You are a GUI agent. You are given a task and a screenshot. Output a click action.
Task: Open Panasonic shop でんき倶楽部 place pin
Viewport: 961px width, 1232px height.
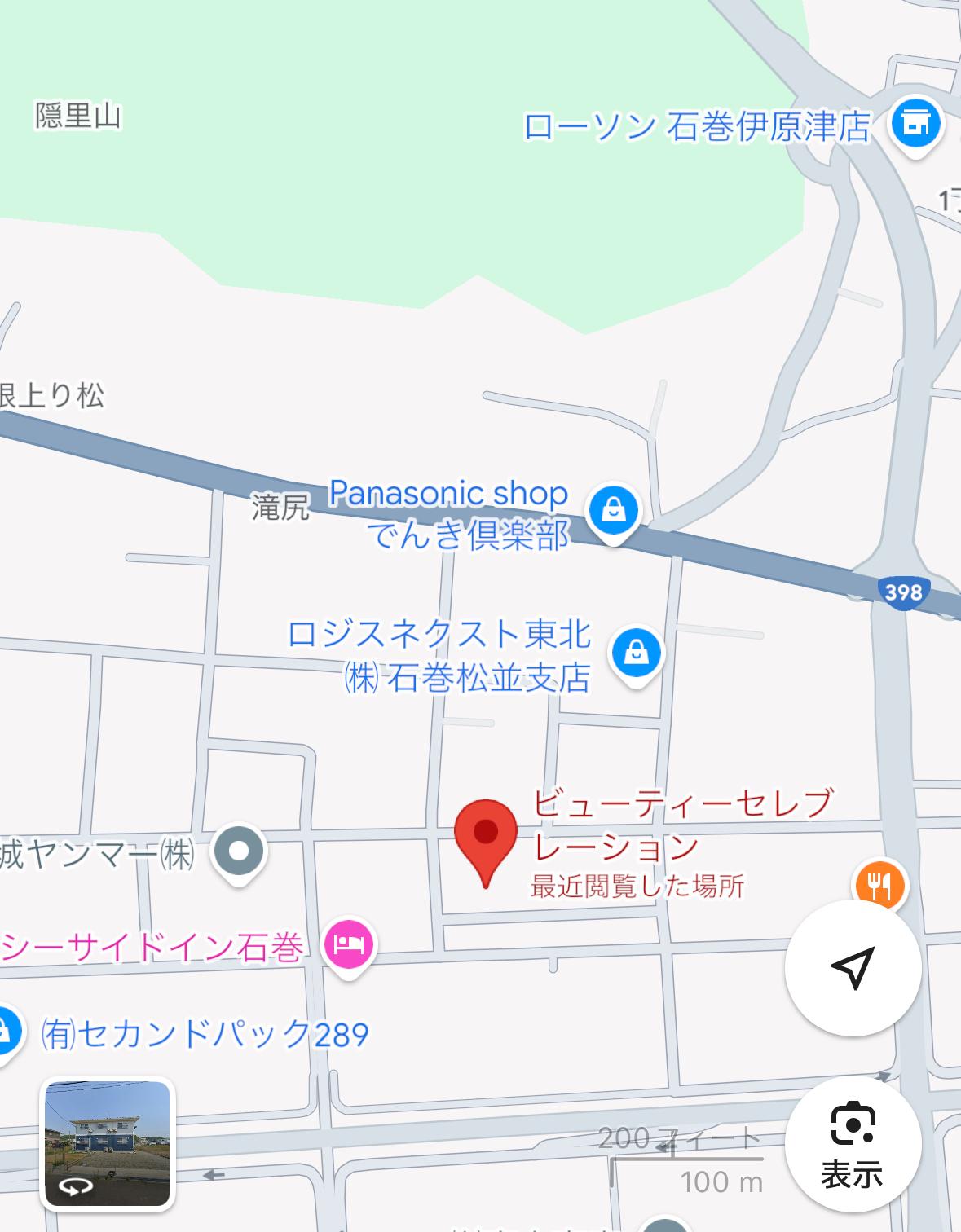point(613,511)
